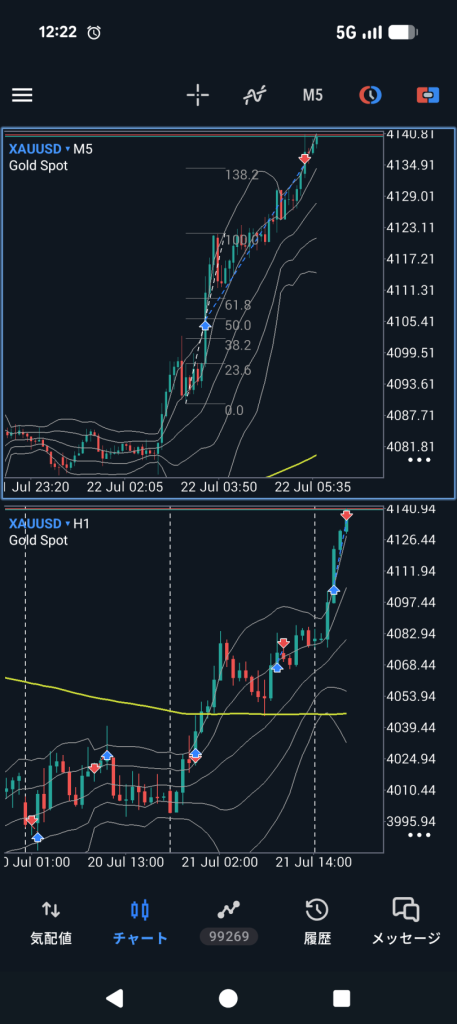Screen dimensions: 457x1024
Task: Open the trade tab showing 99269
Action: tap(228, 922)
